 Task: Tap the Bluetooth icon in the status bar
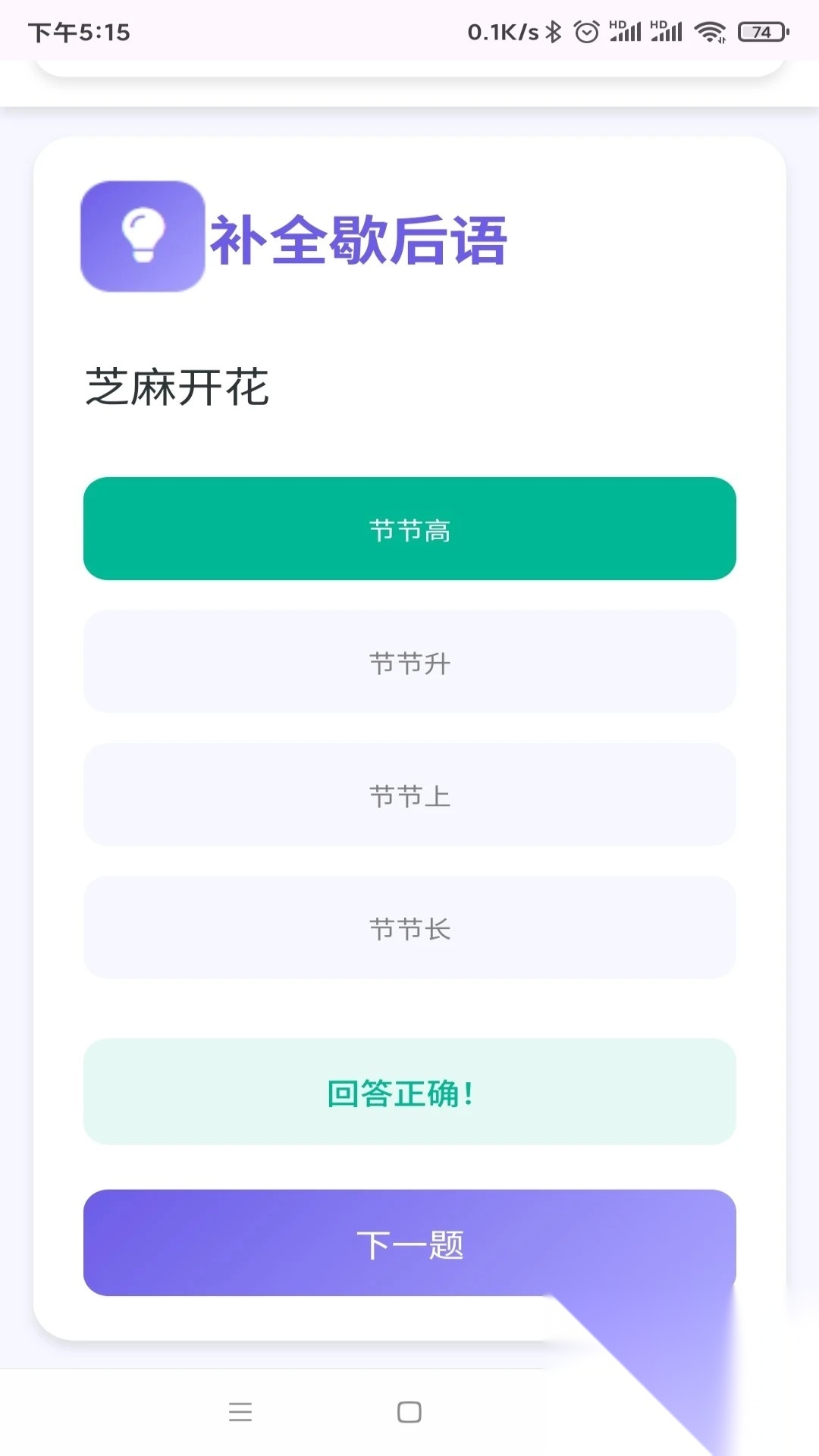[553, 30]
